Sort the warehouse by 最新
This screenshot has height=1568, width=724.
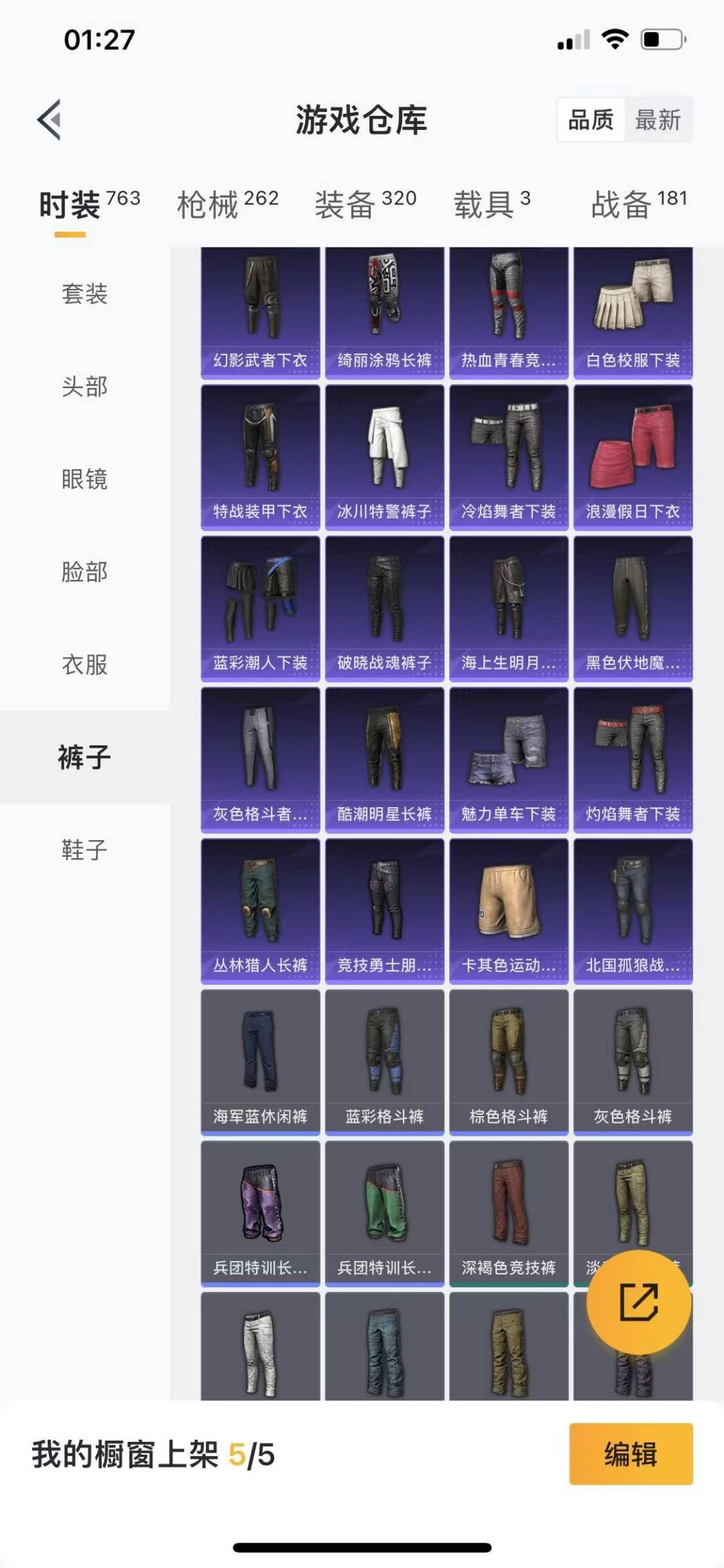click(658, 120)
